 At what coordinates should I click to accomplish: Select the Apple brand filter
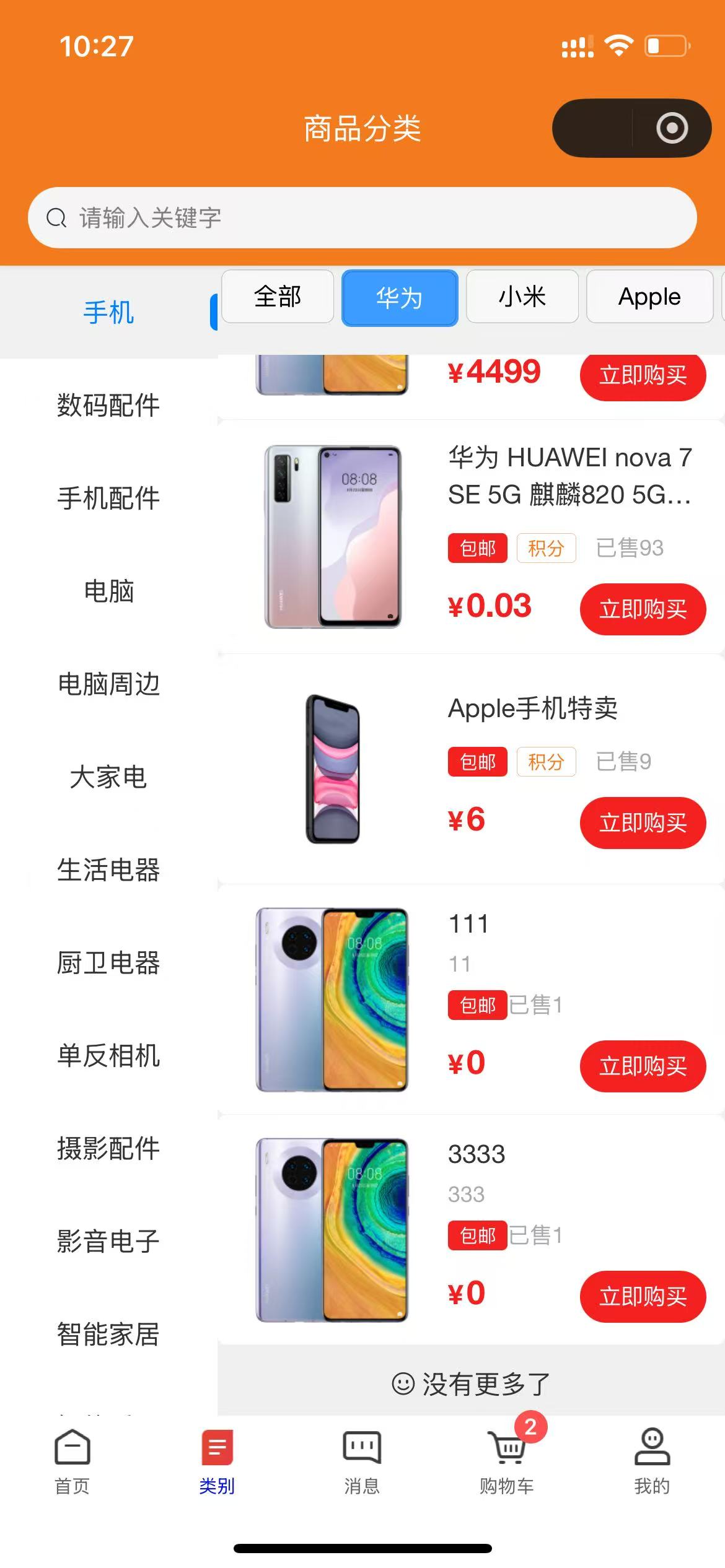649,297
